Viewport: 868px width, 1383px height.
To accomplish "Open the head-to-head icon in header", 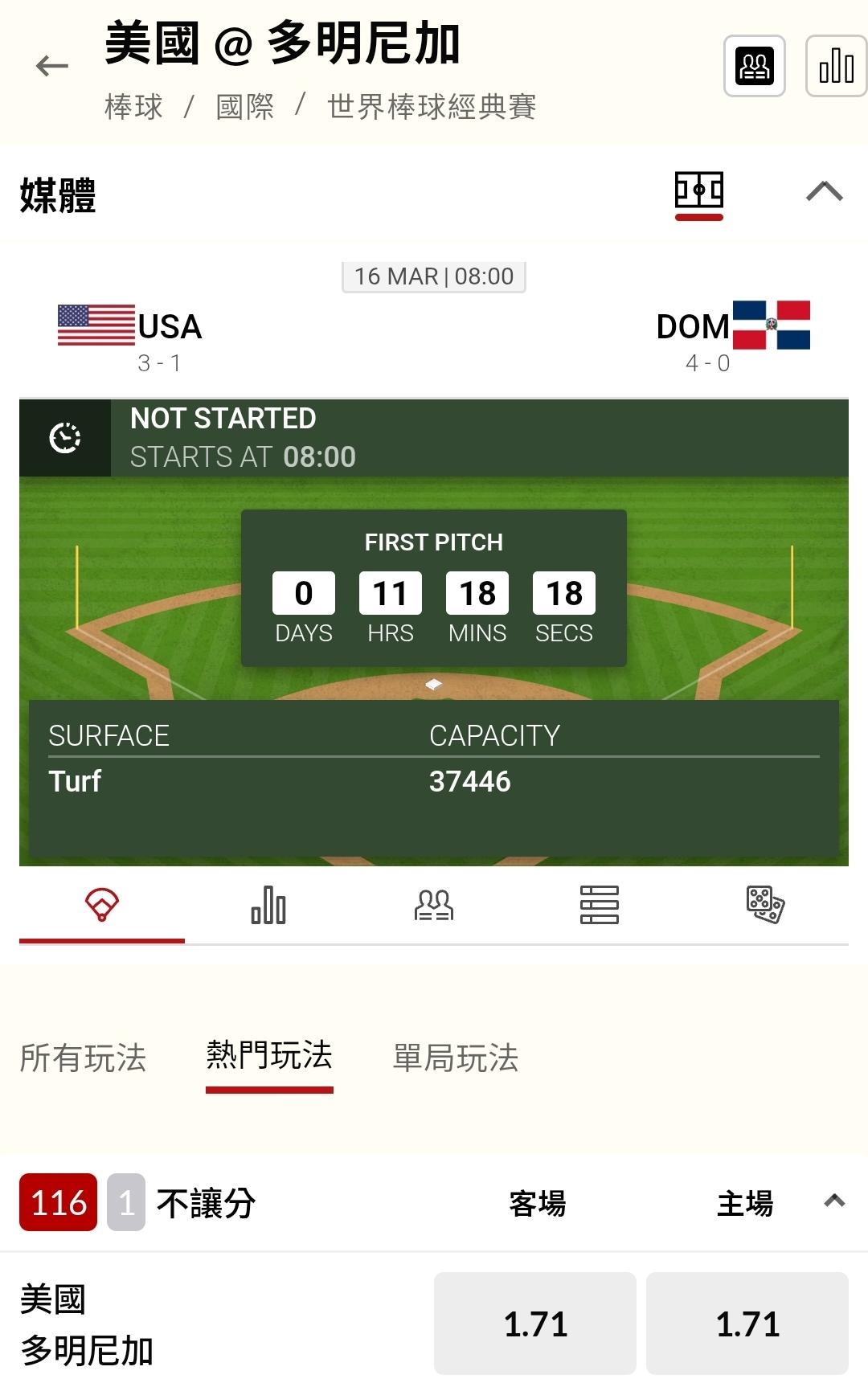I will [x=754, y=66].
